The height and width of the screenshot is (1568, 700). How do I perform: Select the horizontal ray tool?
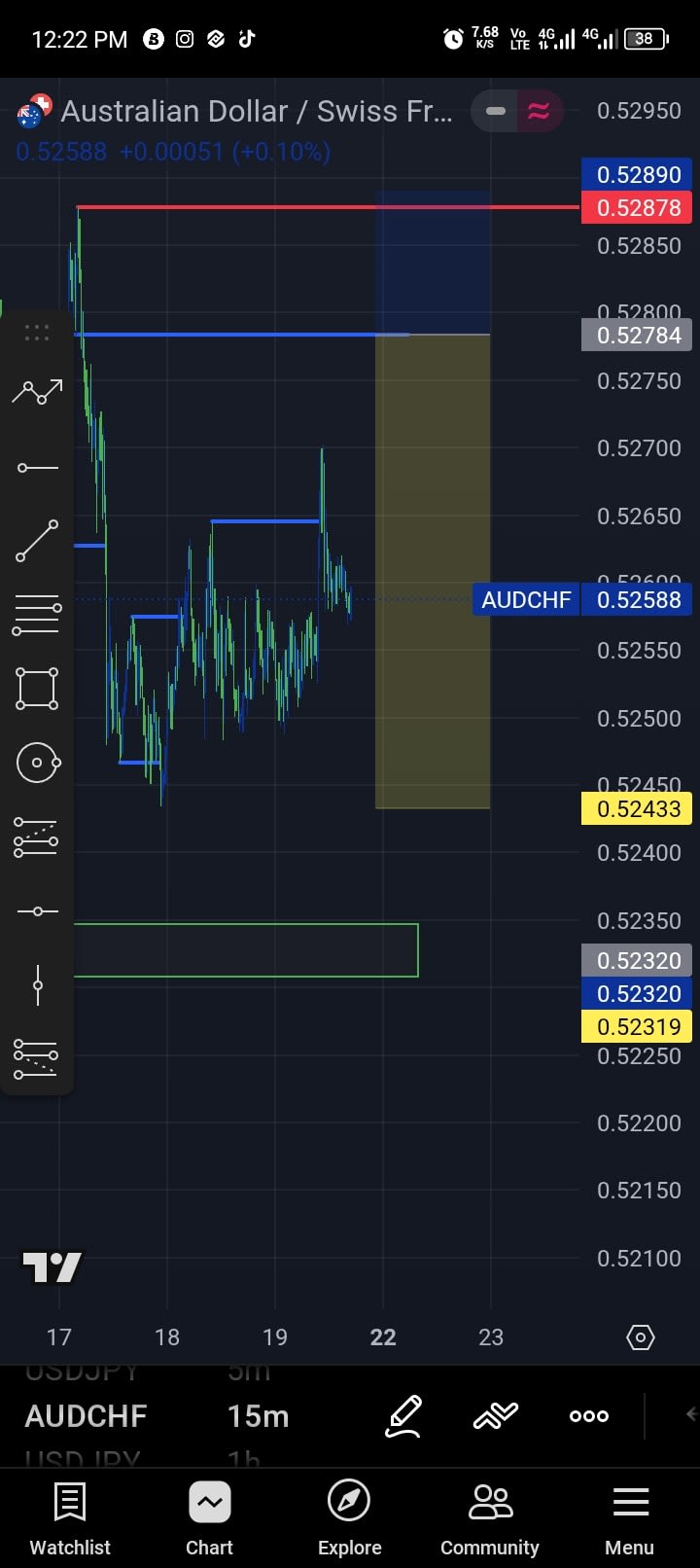[37, 468]
